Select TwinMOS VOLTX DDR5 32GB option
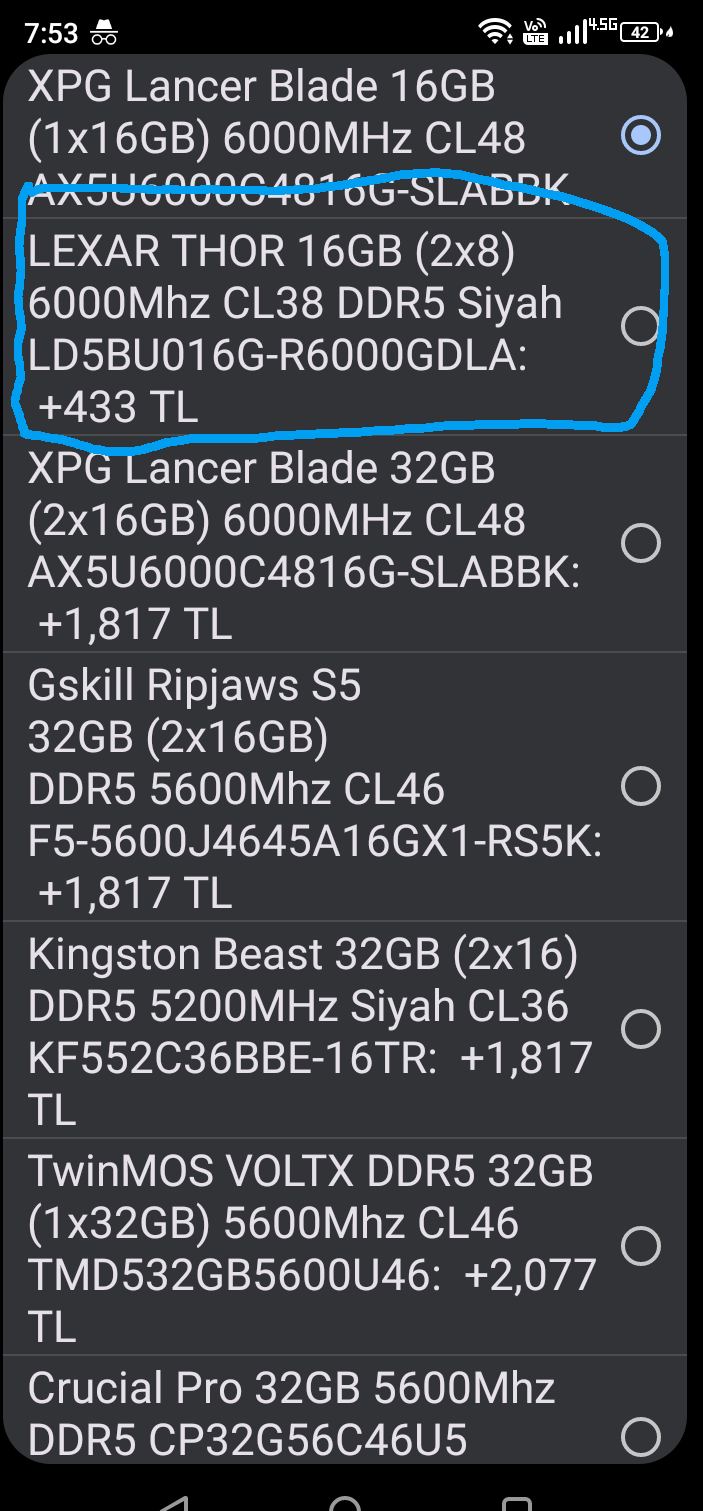Image resolution: width=703 pixels, height=1511 pixels. (x=640, y=1246)
